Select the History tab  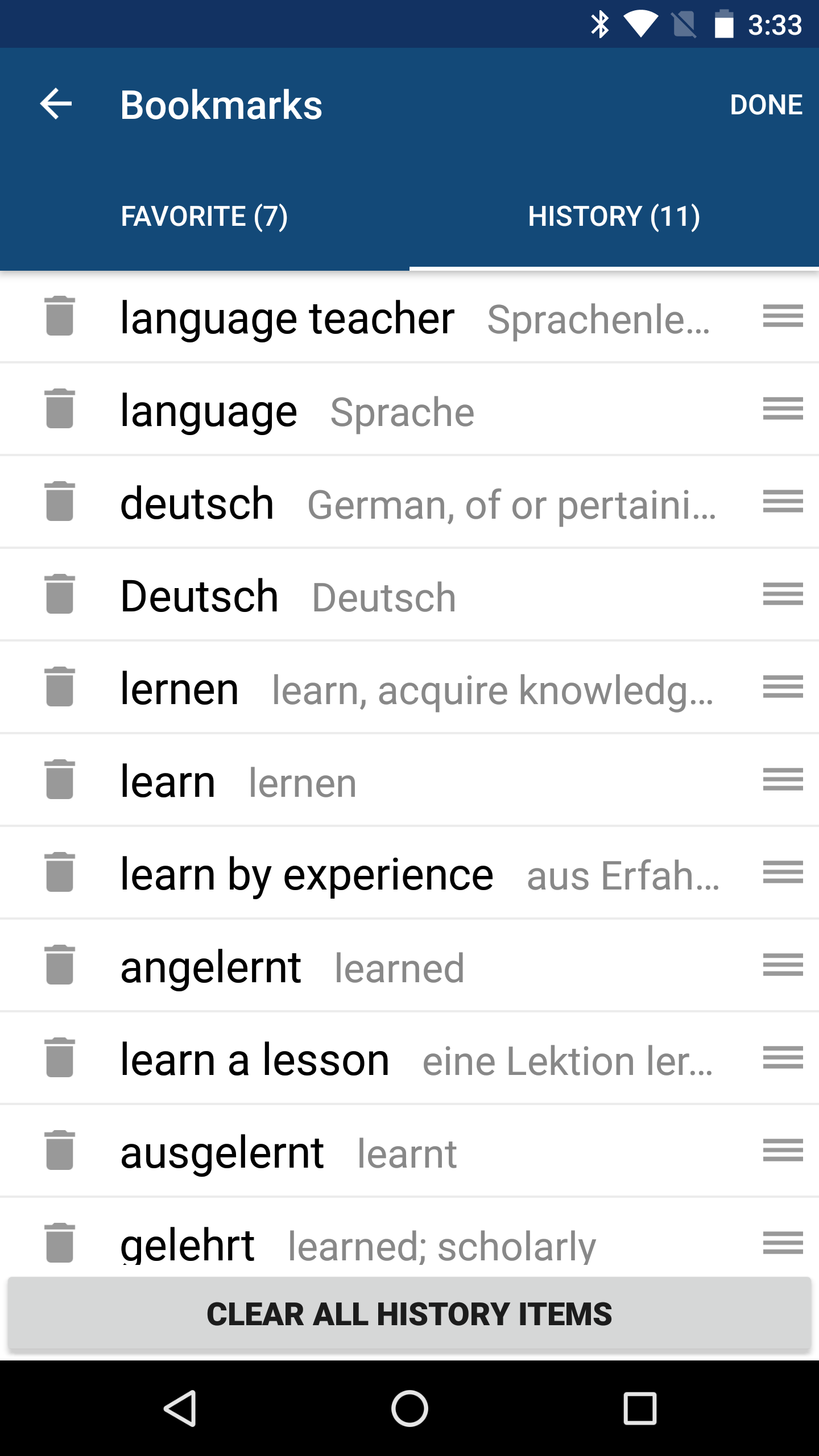tap(614, 217)
